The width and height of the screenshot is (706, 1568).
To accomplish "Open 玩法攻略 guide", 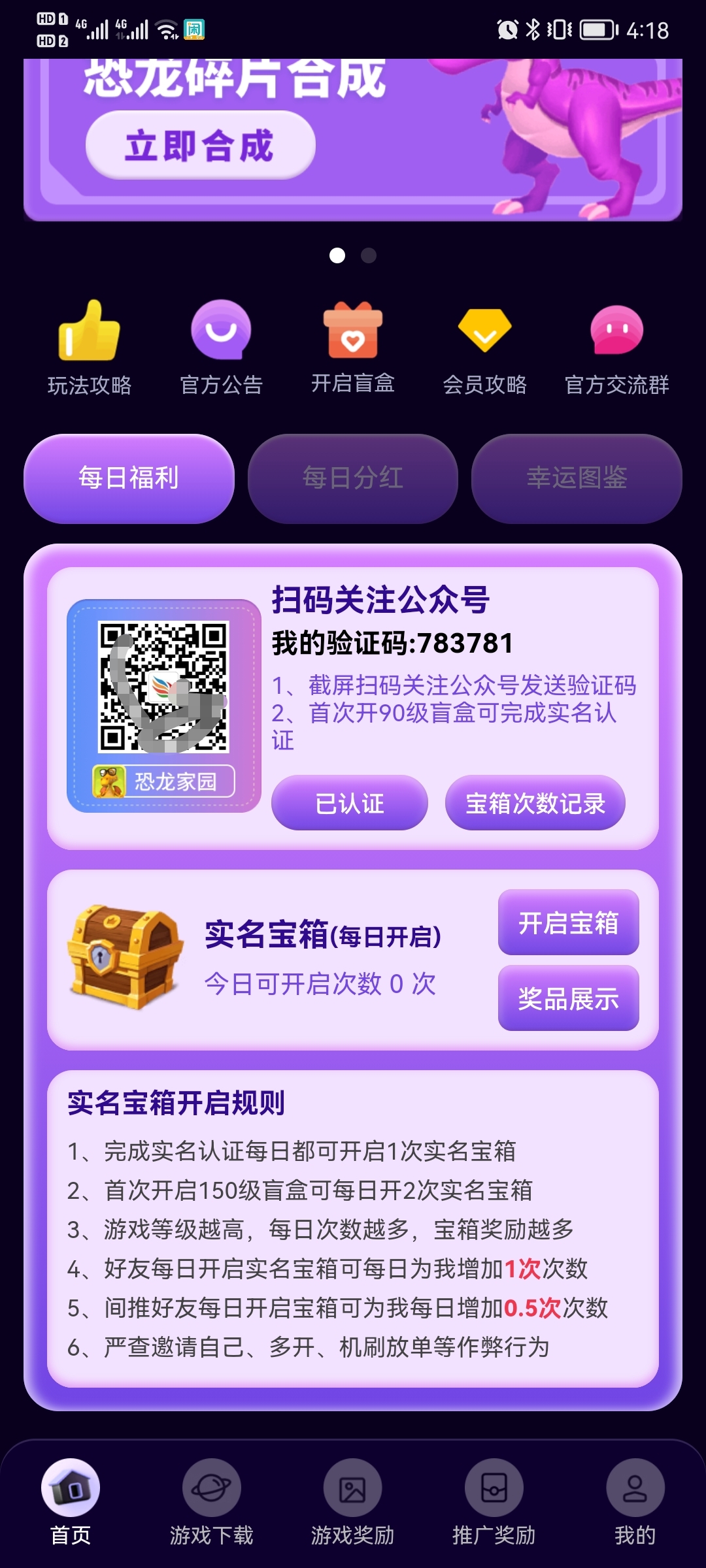I will click(x=90, y=347).
